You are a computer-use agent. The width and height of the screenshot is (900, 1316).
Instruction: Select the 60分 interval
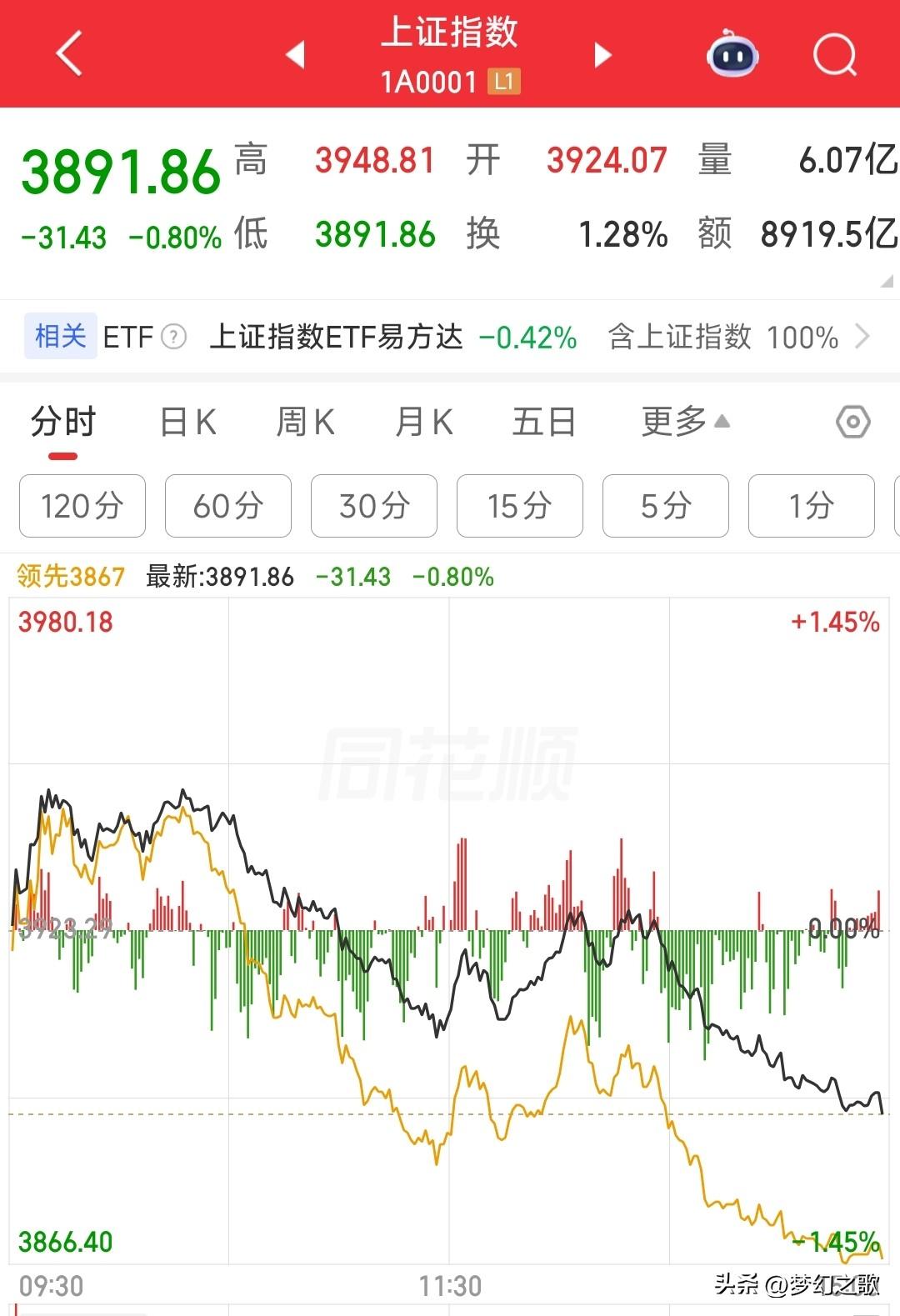pos(227,506)
